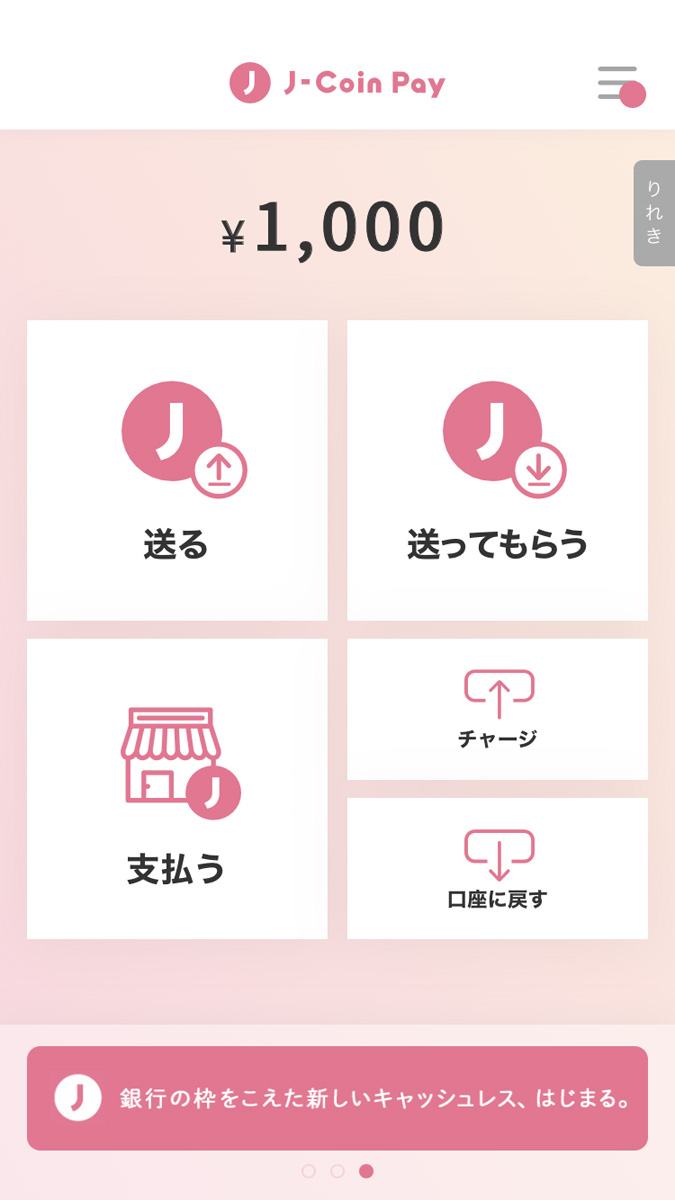Image resolution: width=675 pixels, height=1200 pixels.
Task: Open the 銀行の枠をこえた banner
Action: pos(337,1098)
